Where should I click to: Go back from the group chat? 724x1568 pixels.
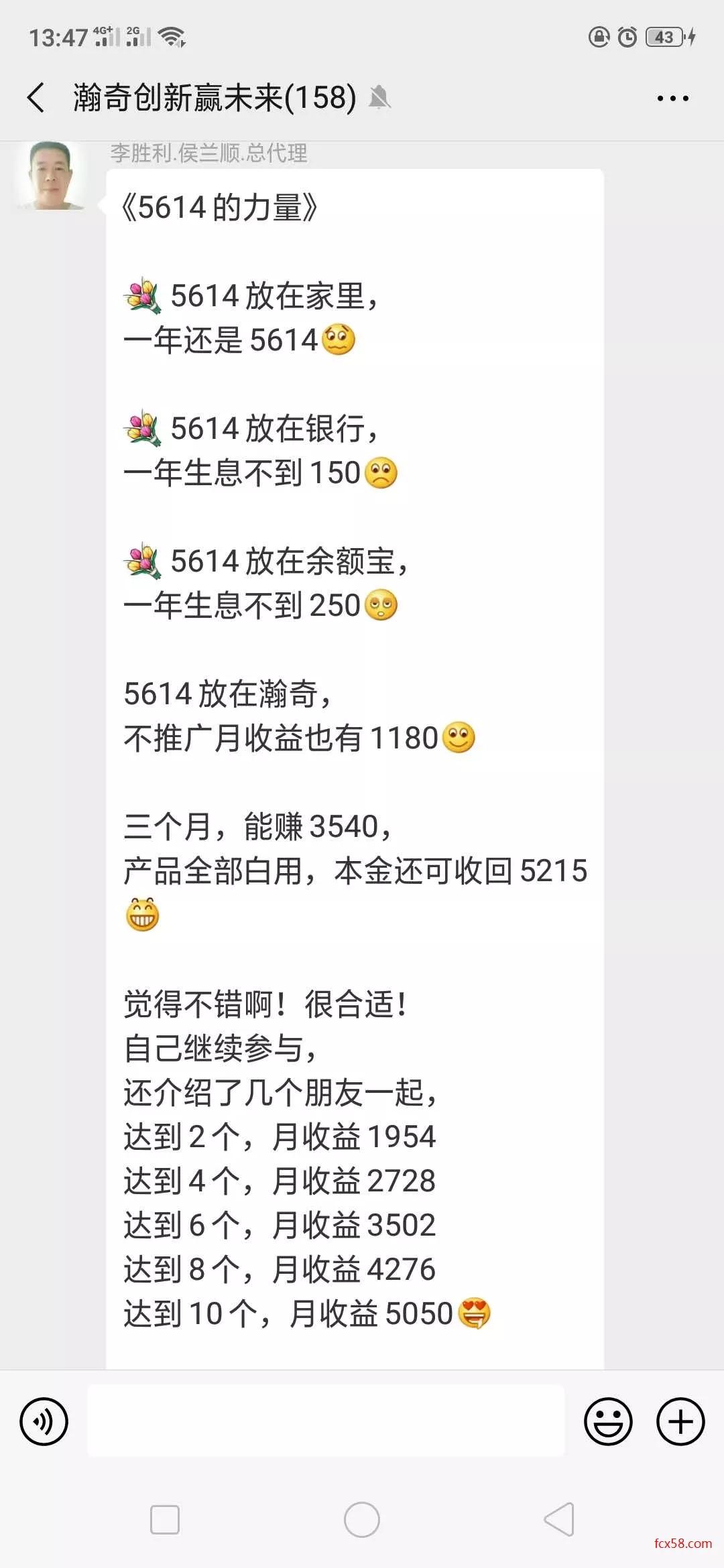pos(36,98)
